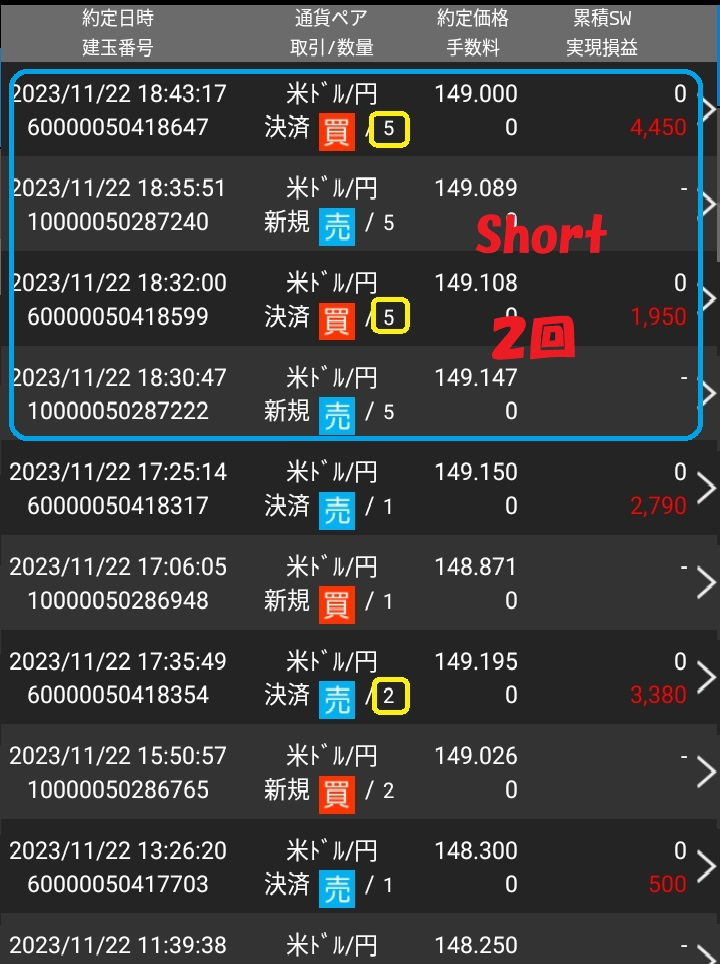Open the 17:25:14 settlement trade at 149.150
The image size is (720, 964).
(360, 488)
